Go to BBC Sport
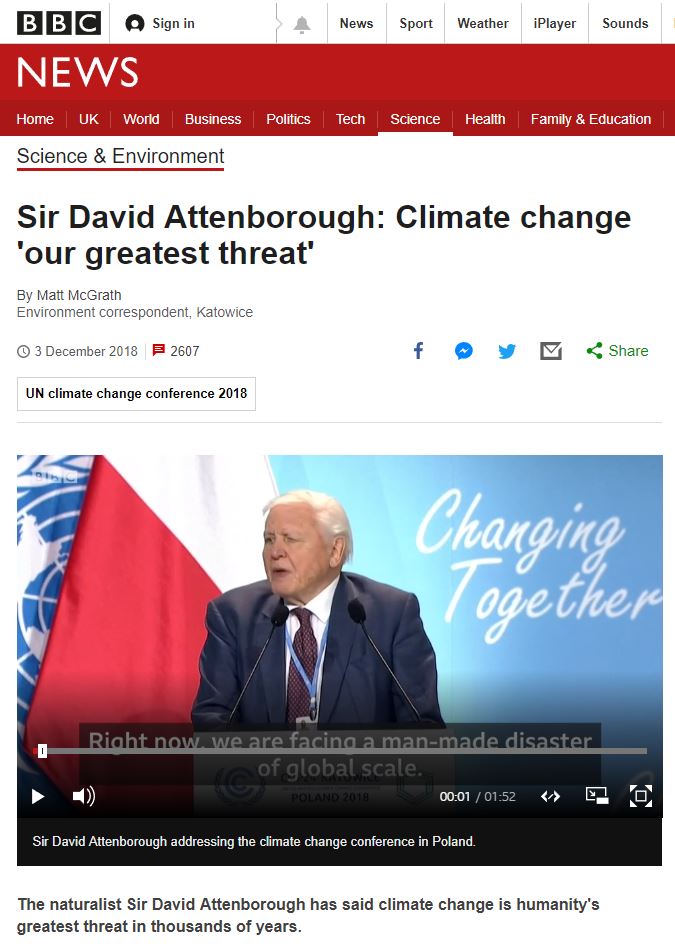Viewport: 675px width, 947px height. point(416,23)
